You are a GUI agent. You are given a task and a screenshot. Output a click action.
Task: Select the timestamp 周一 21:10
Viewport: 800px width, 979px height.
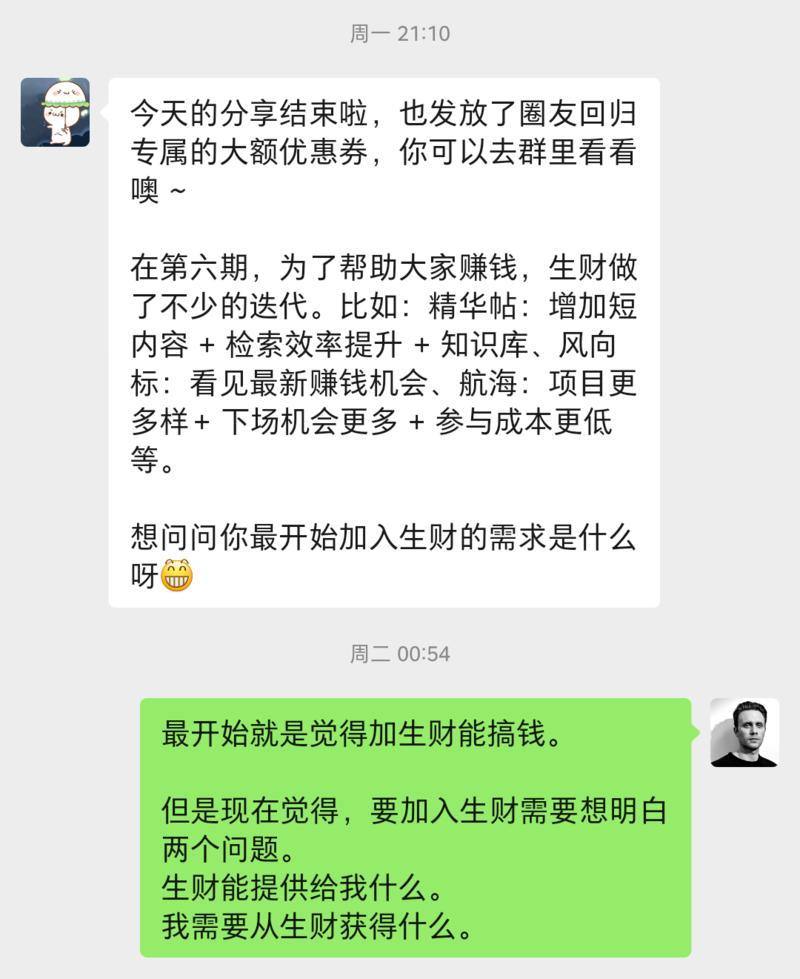399,32
